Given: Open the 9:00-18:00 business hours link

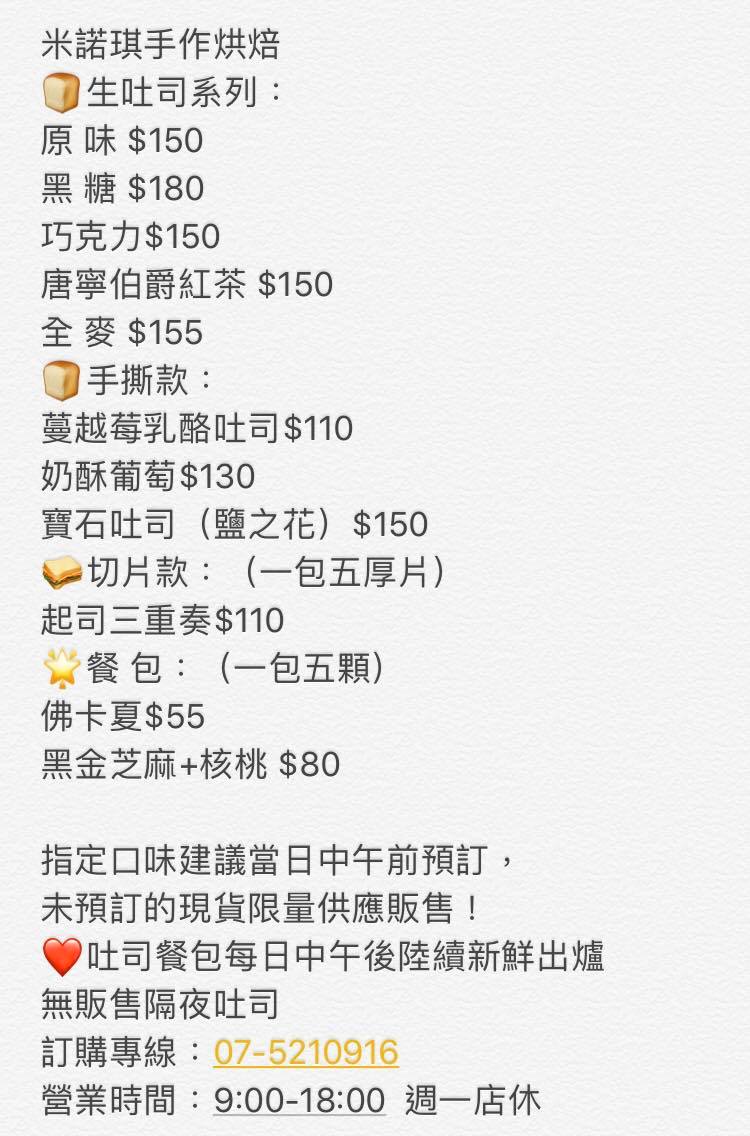Looking at the screenshot, I should pos(299,1100).
